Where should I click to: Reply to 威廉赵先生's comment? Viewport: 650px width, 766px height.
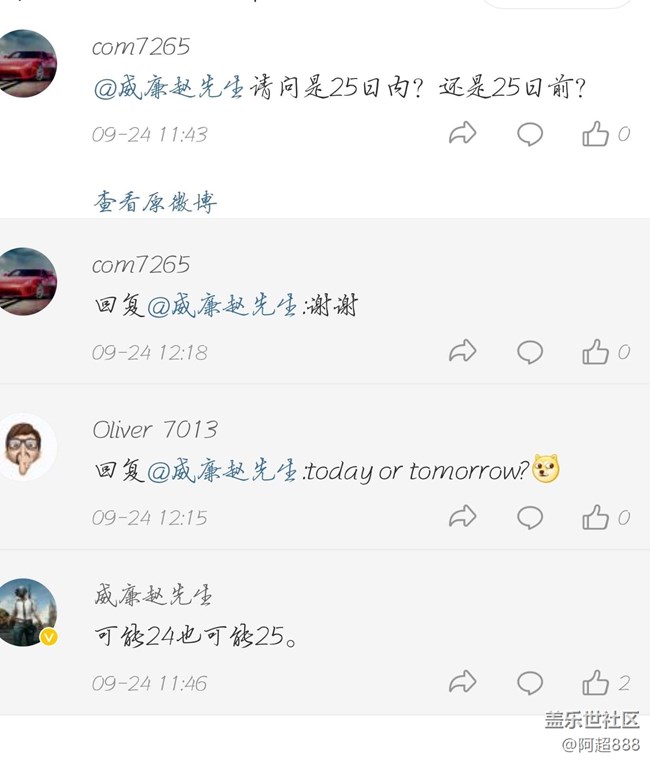530,683
